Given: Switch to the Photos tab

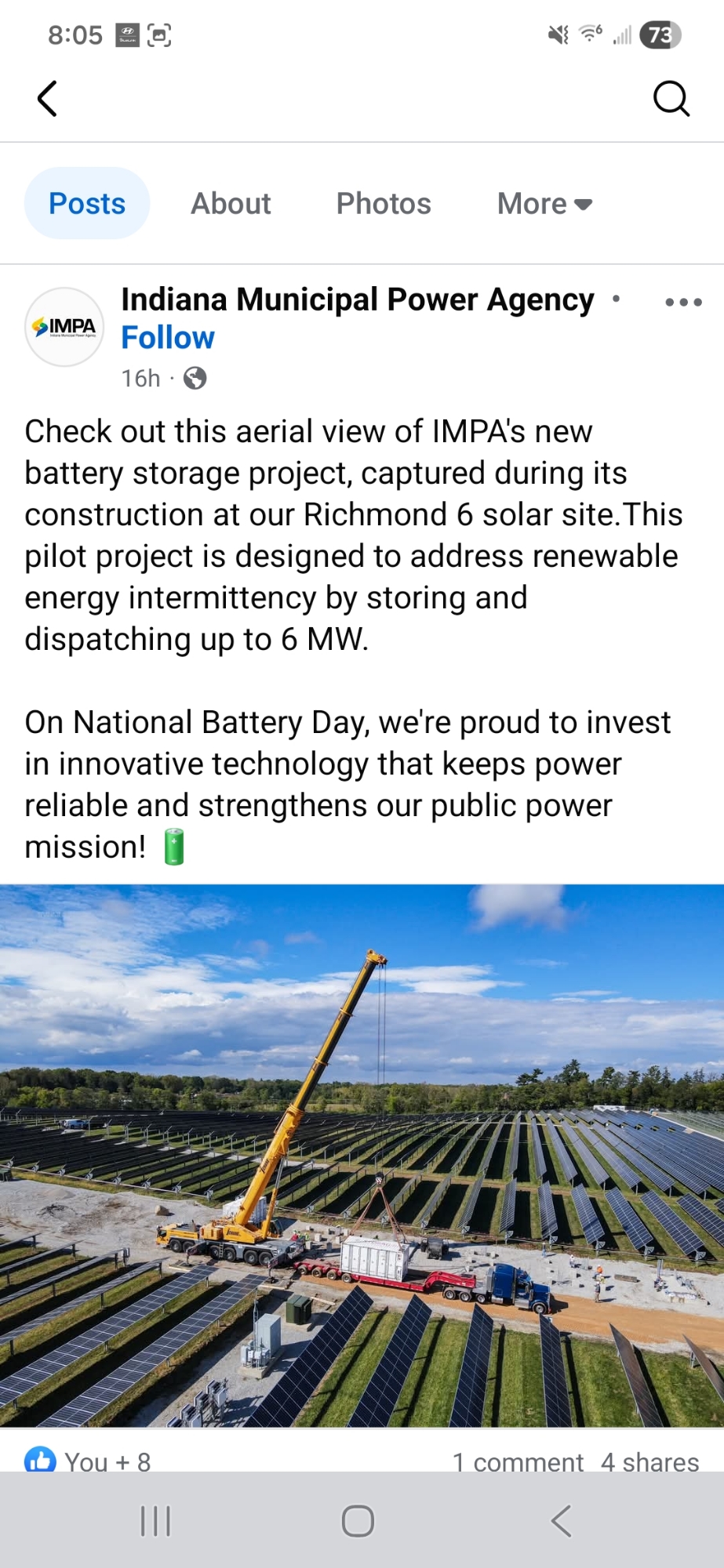Looking at the screenshot, I should (x=384, y=204).
